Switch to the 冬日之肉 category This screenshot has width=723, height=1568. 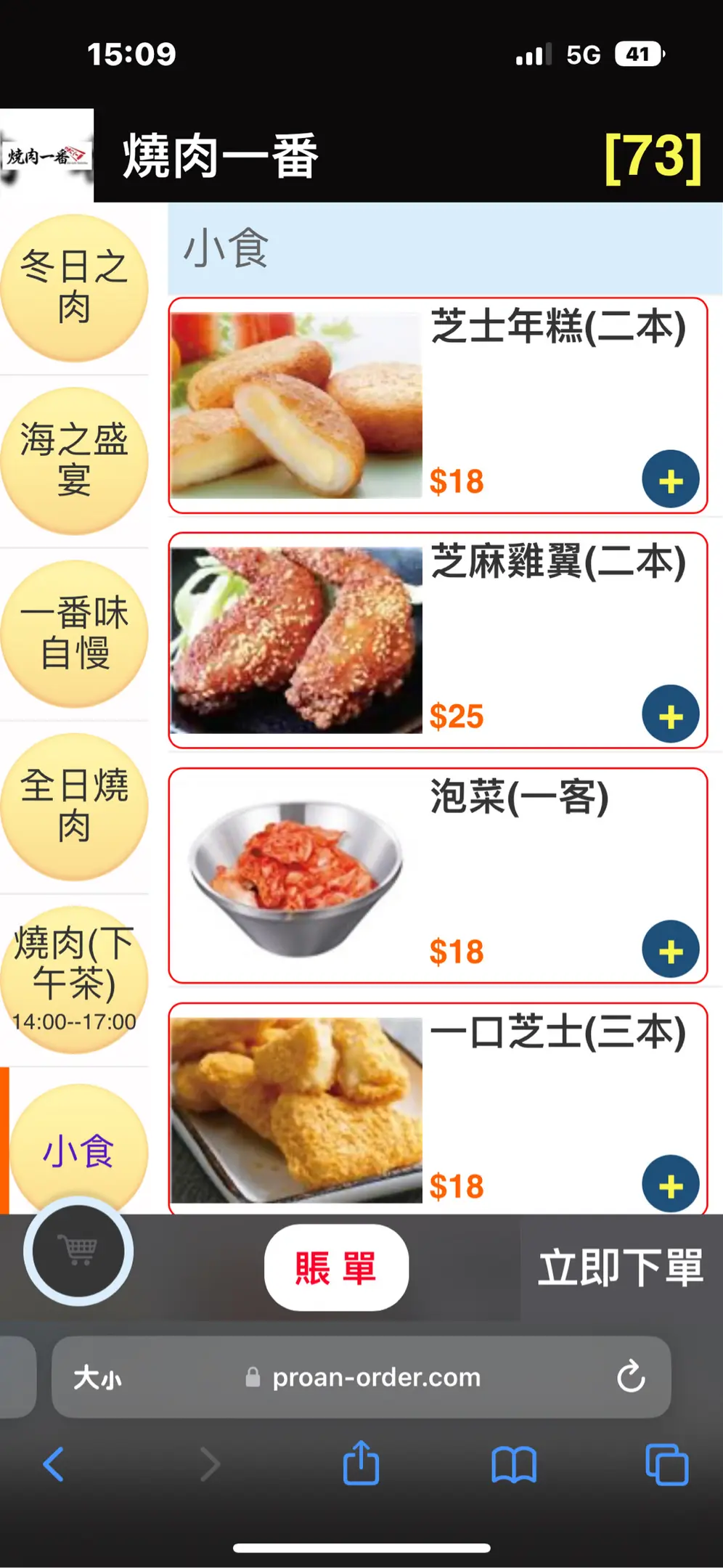(x=74, y=287)
